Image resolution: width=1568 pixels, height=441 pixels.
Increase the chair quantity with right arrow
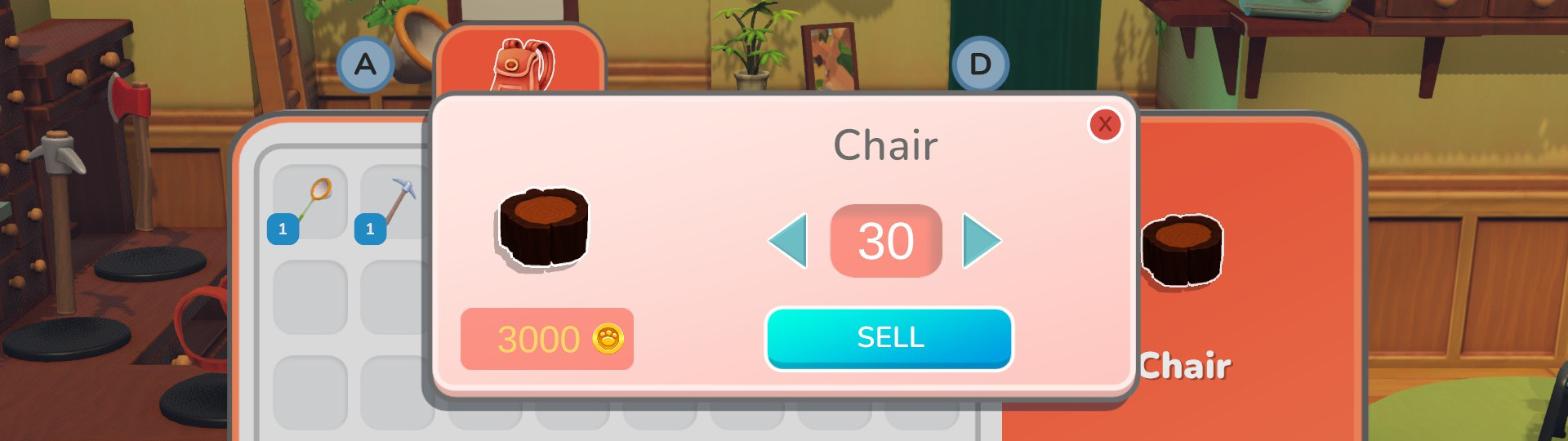point(981,241)
